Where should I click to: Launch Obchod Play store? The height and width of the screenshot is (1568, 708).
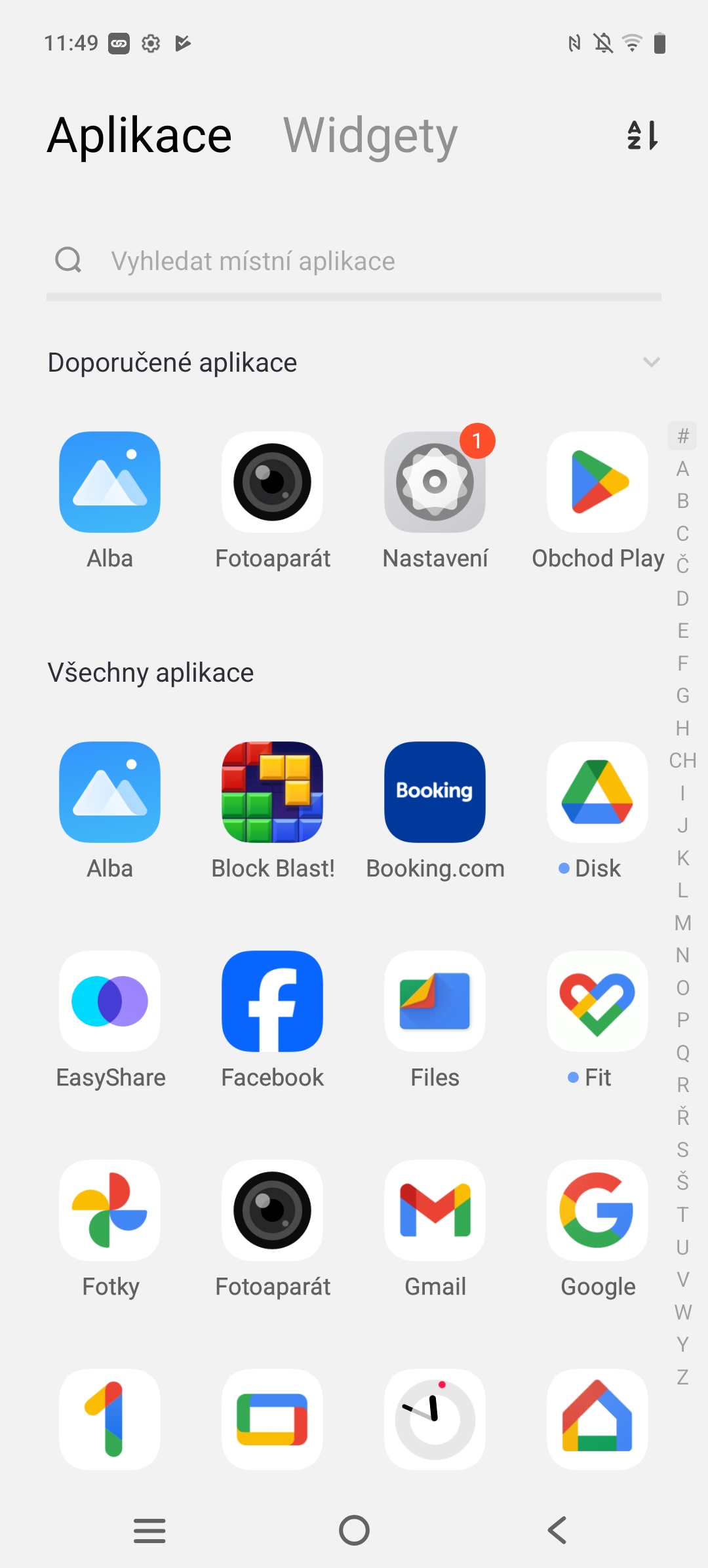point(597,482)
